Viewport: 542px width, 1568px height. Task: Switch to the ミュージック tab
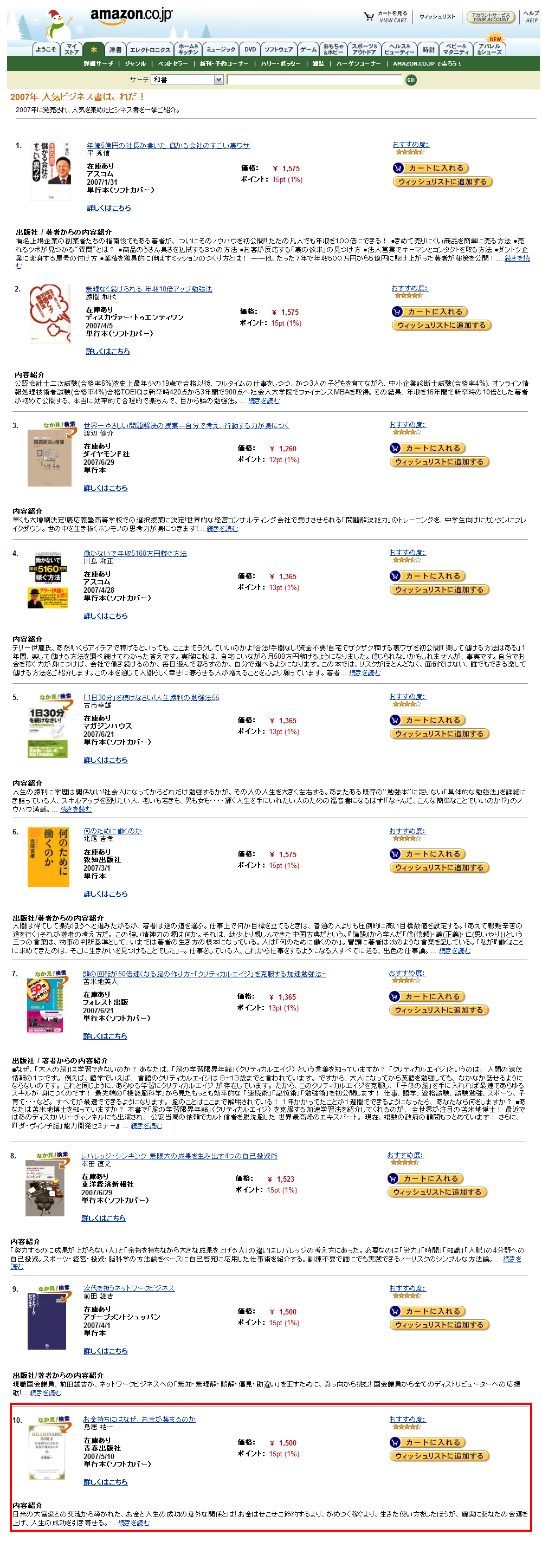tap(221, 49)
